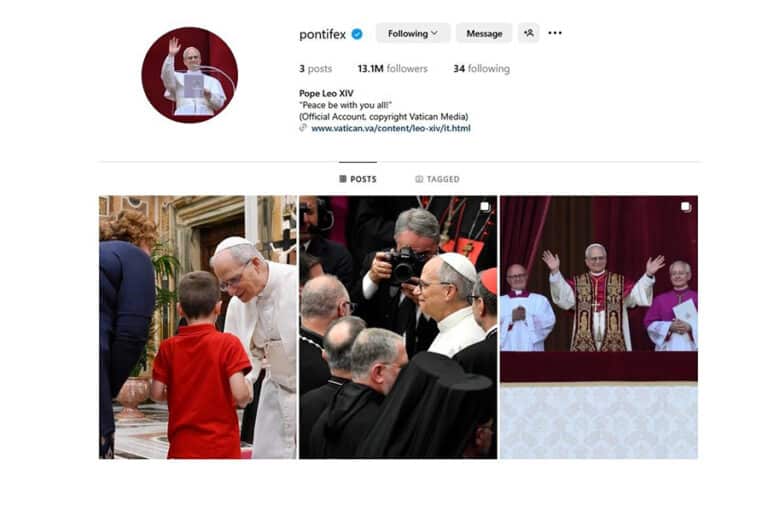View the pontifex profile picture
The image size is (768, 512).
pos(189,75)
